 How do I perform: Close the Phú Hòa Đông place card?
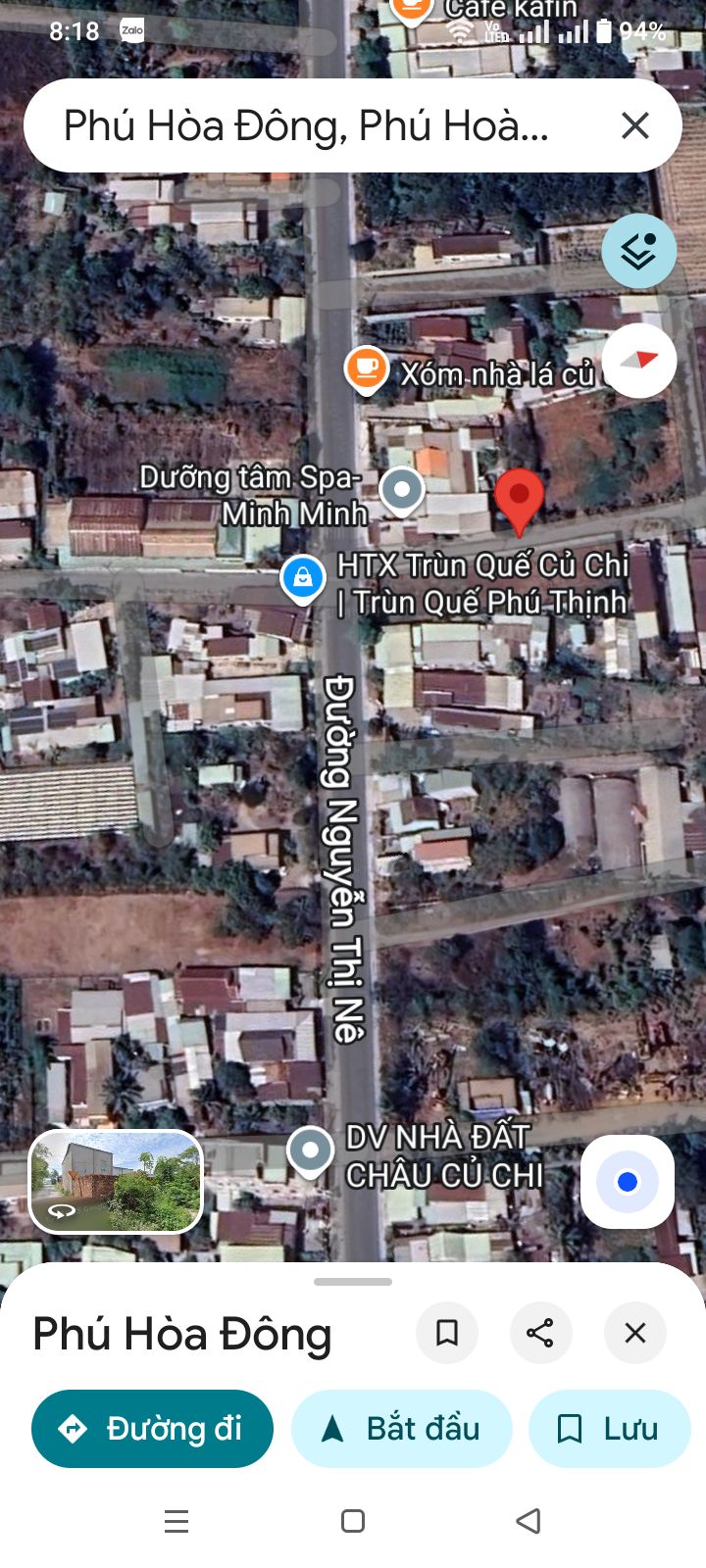[635, 1333]
